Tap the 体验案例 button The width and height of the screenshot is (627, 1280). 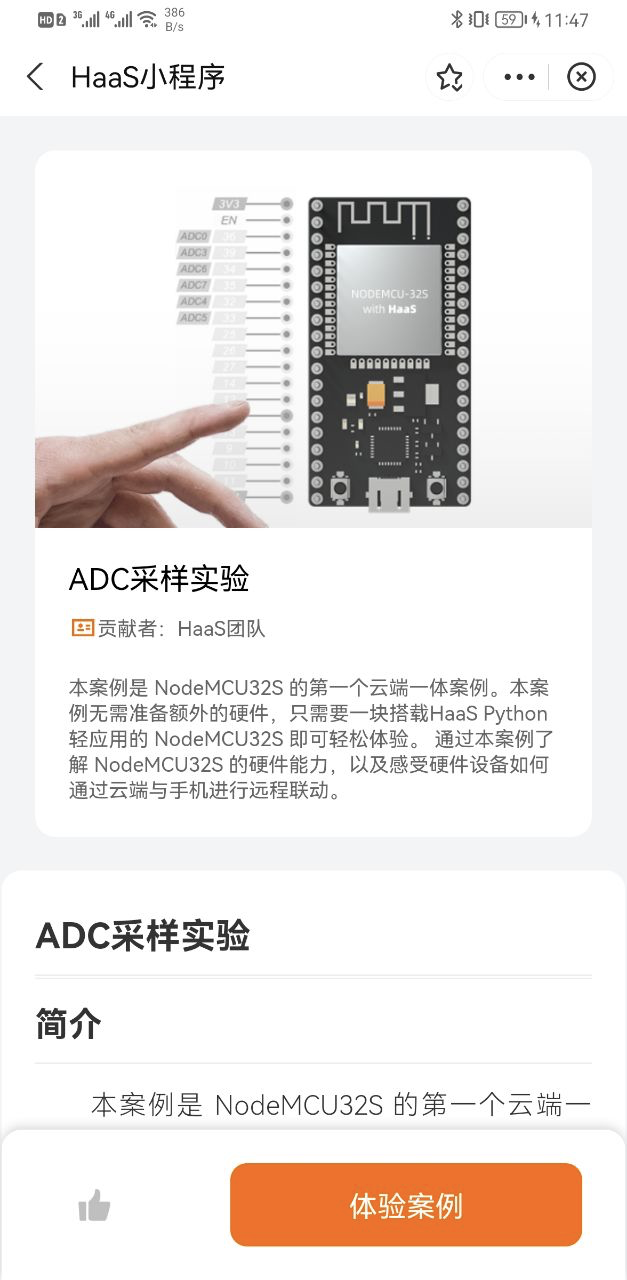pos(406,1205)
